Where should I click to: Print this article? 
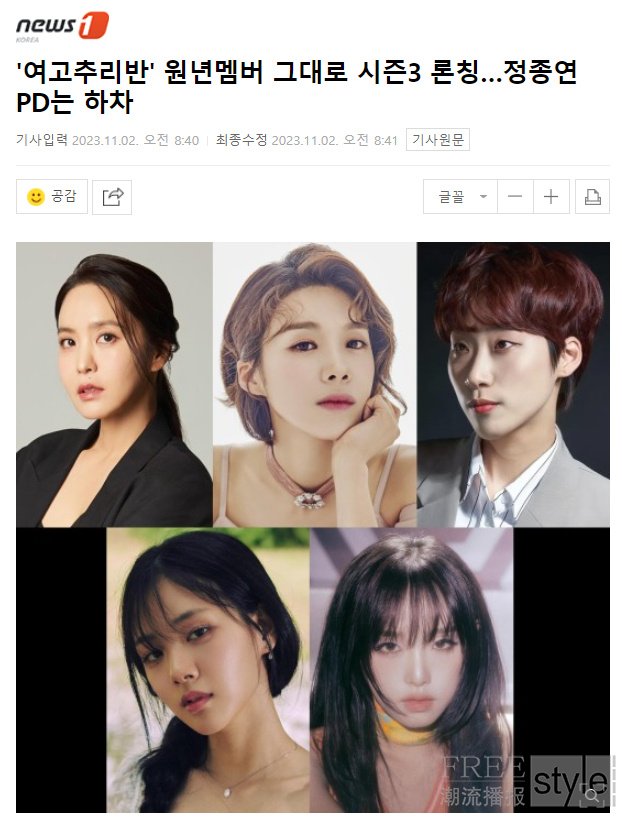pyautogui.click(x=591, y=197)
